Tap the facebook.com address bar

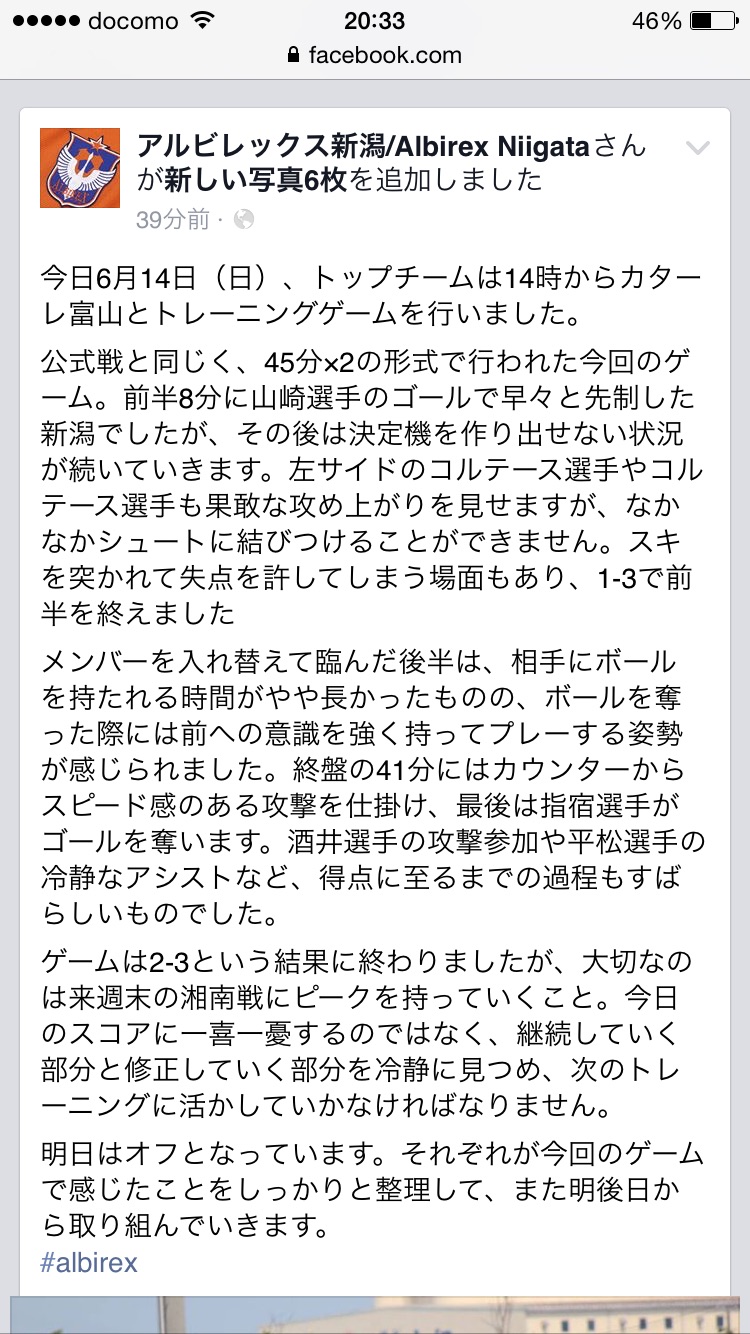coord(375,55)
